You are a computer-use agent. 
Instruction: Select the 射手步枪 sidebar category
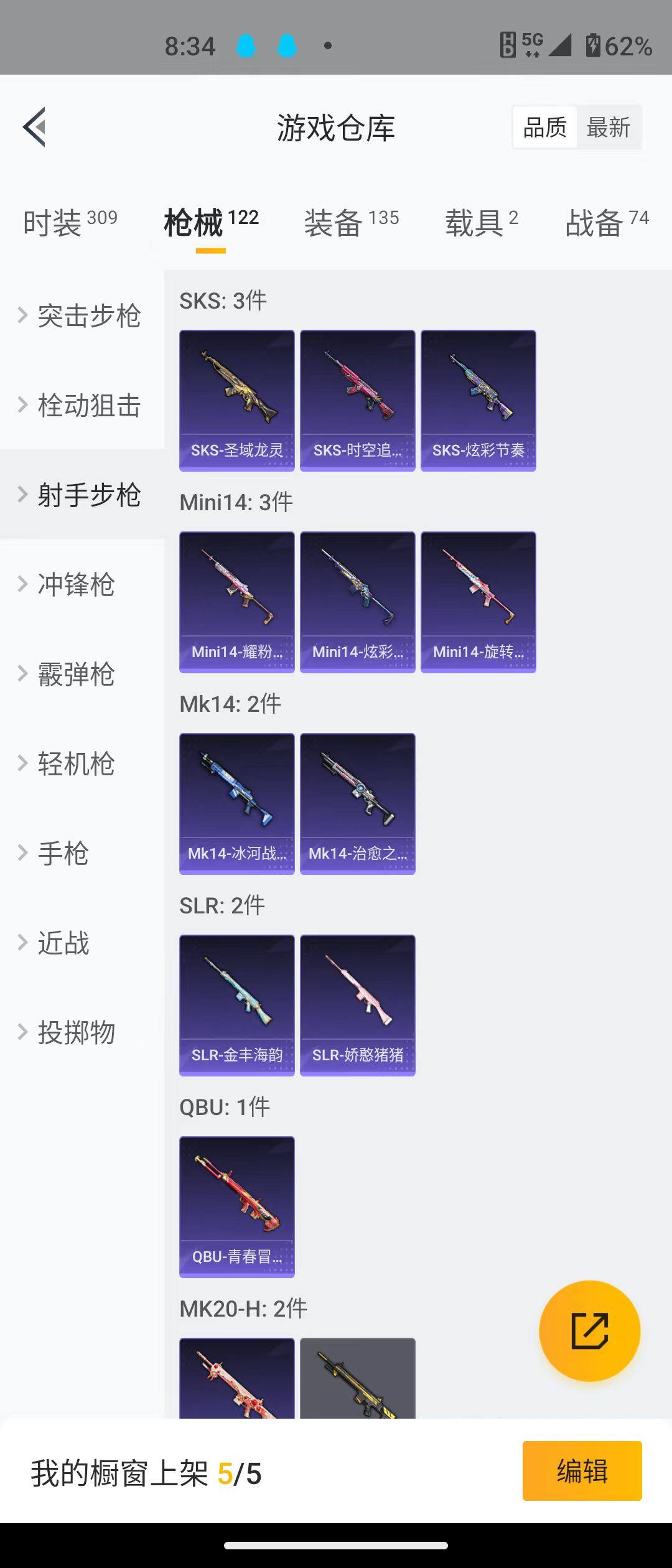point(88,495)
